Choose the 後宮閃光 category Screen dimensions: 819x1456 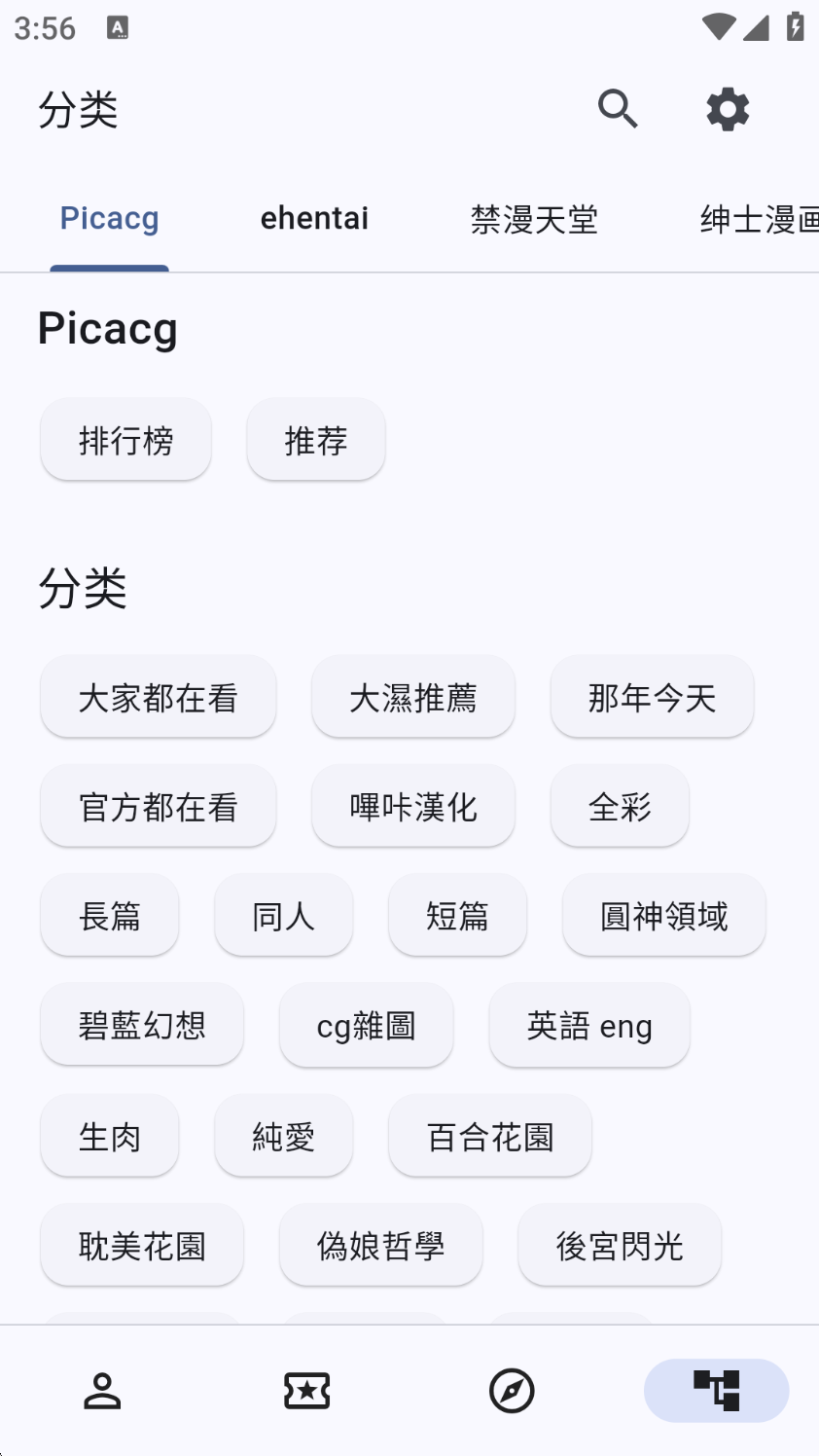coord(620,1245)
